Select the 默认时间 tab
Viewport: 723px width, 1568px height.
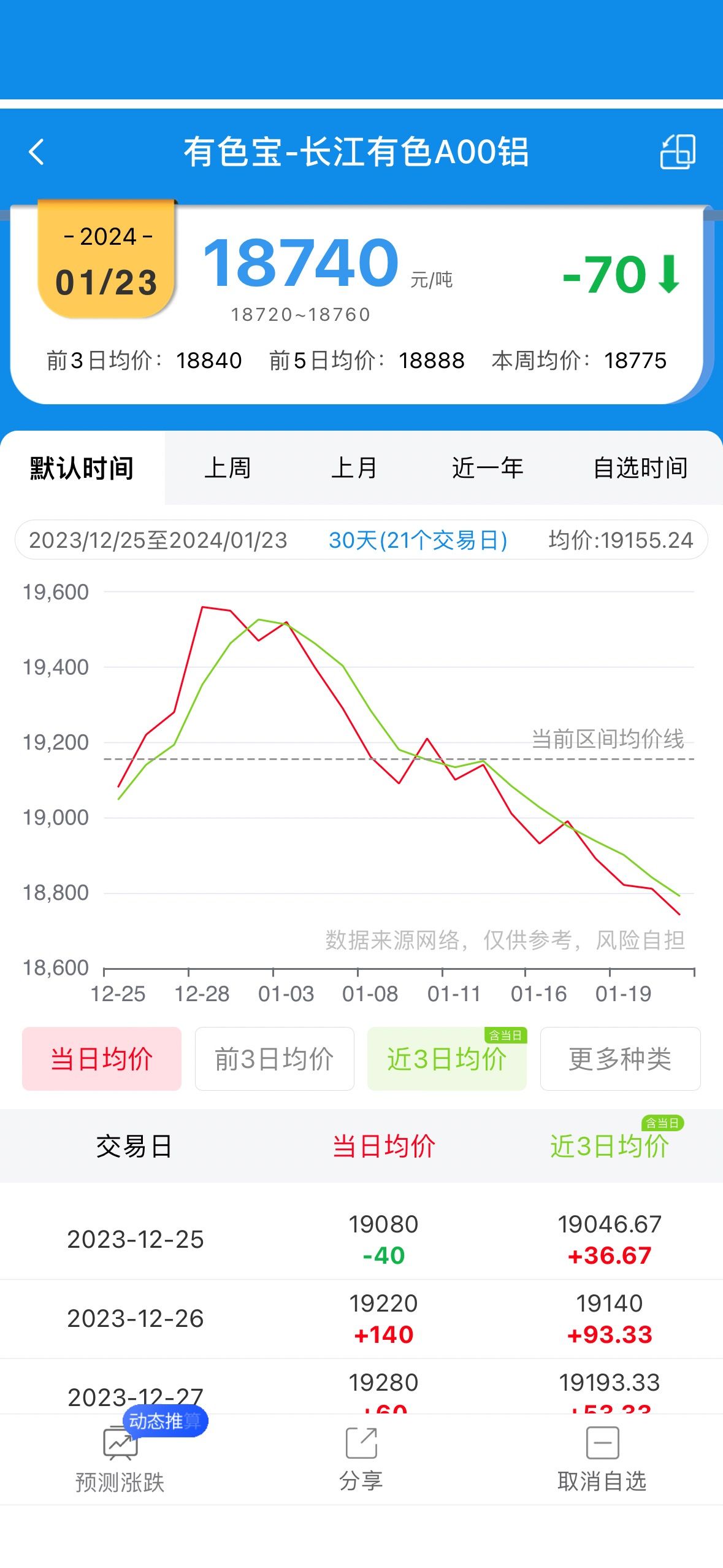point(82,468)
